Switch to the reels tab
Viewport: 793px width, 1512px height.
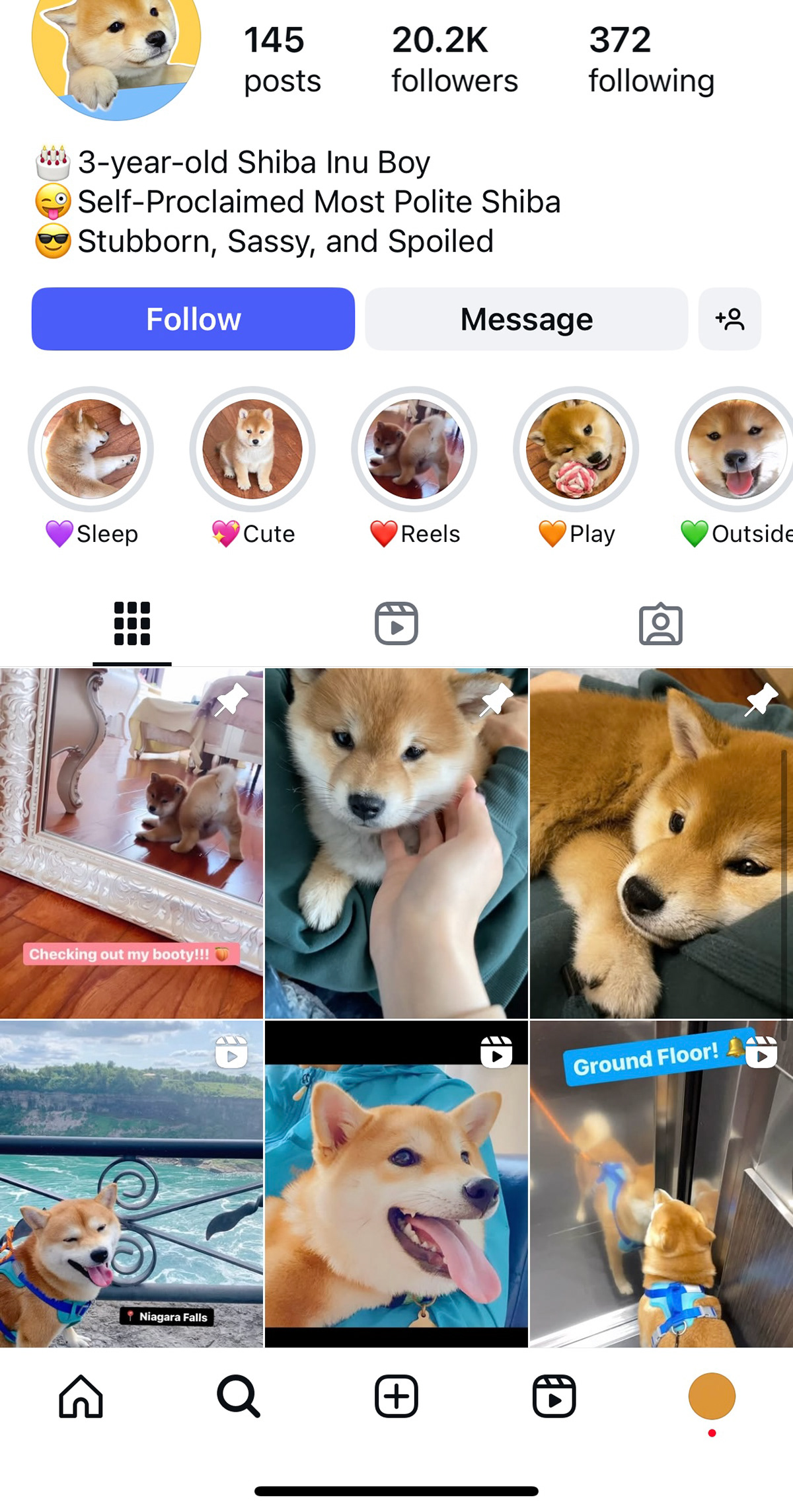(x=397, y=623)
